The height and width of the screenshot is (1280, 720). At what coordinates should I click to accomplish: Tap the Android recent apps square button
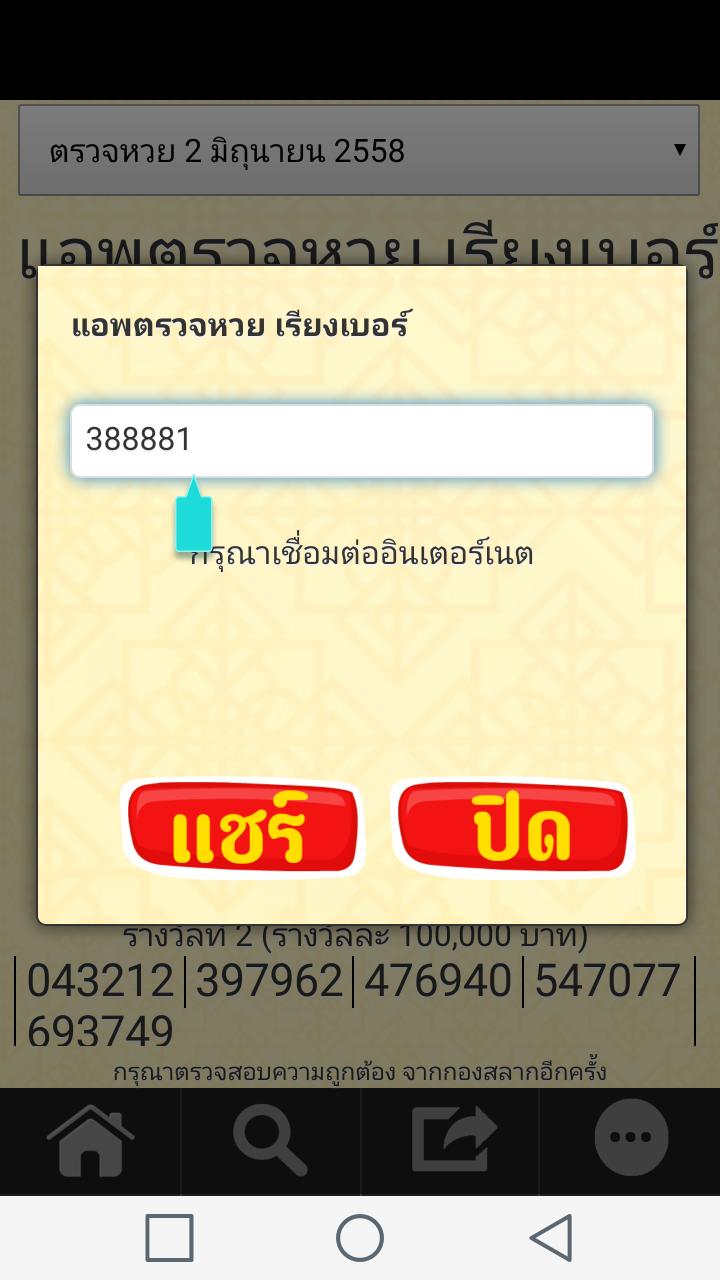pos(168,1238)
